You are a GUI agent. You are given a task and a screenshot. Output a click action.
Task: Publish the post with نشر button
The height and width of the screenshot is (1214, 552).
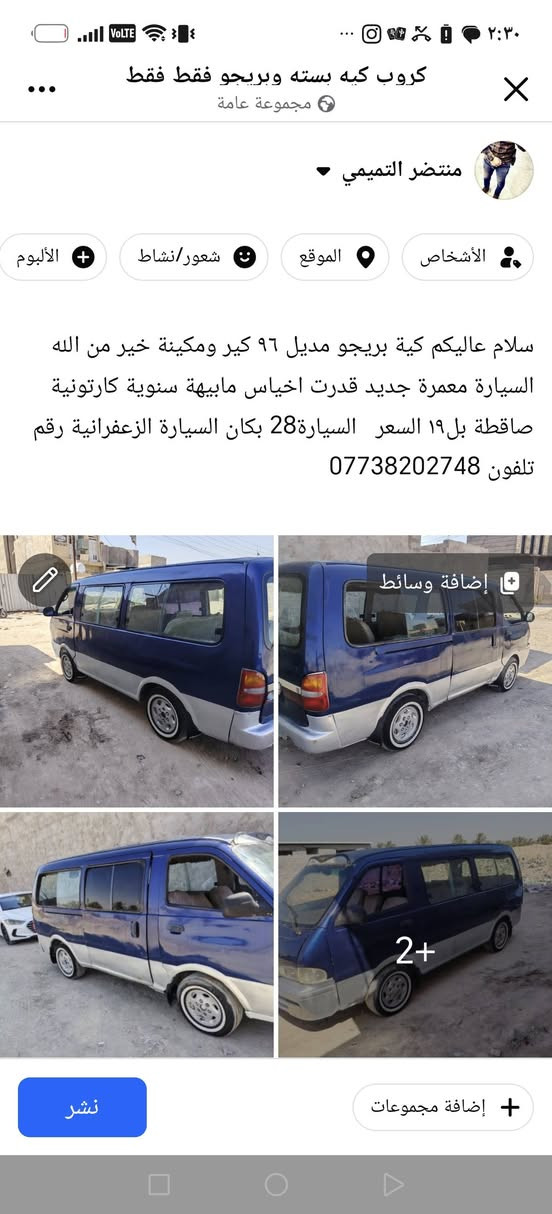pyautogui.click(x=82, y=1107)
